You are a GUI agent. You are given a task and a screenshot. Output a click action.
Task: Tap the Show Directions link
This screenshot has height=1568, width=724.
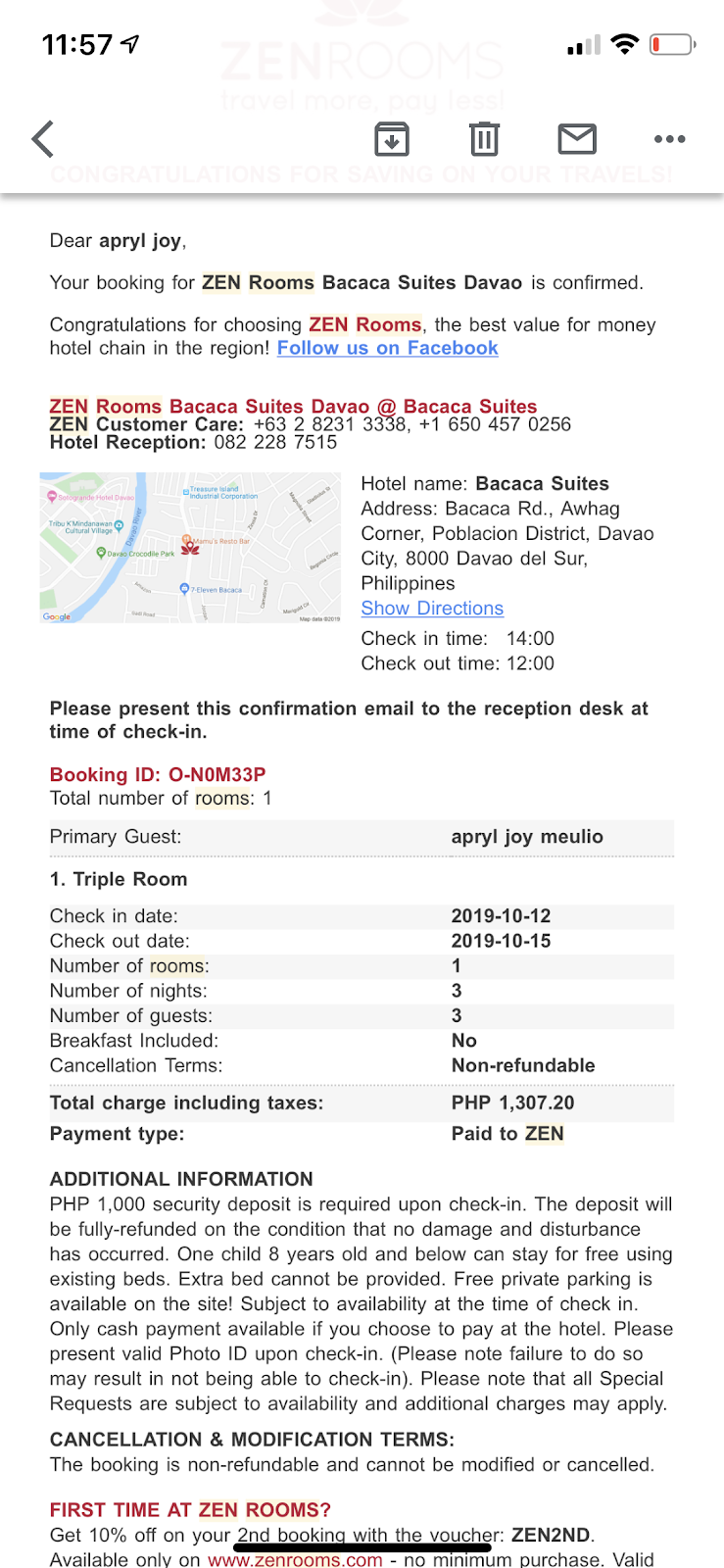click(x=432, y=609)
